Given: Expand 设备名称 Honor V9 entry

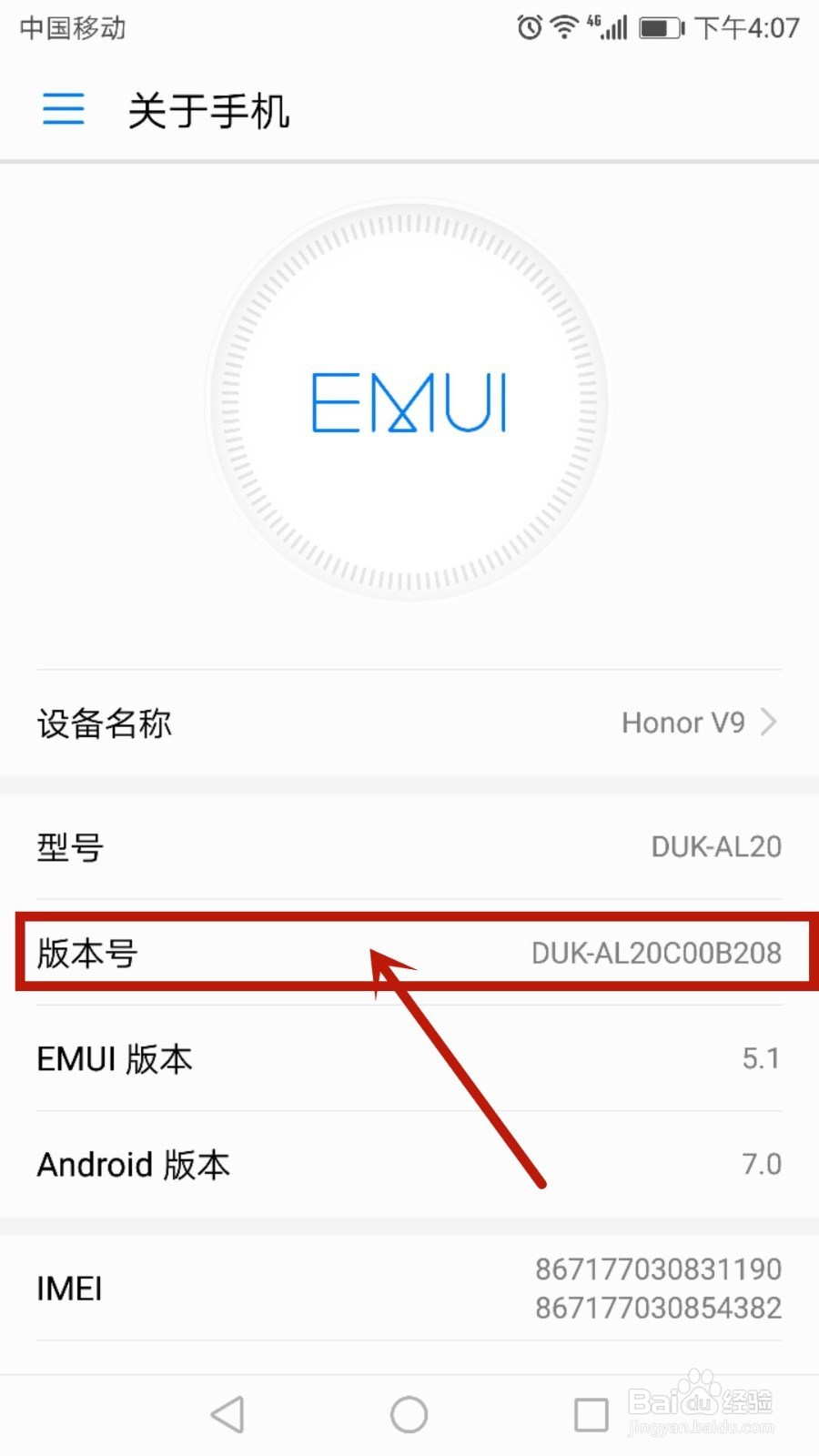Looking at the screenshot, I should point(409,723).
